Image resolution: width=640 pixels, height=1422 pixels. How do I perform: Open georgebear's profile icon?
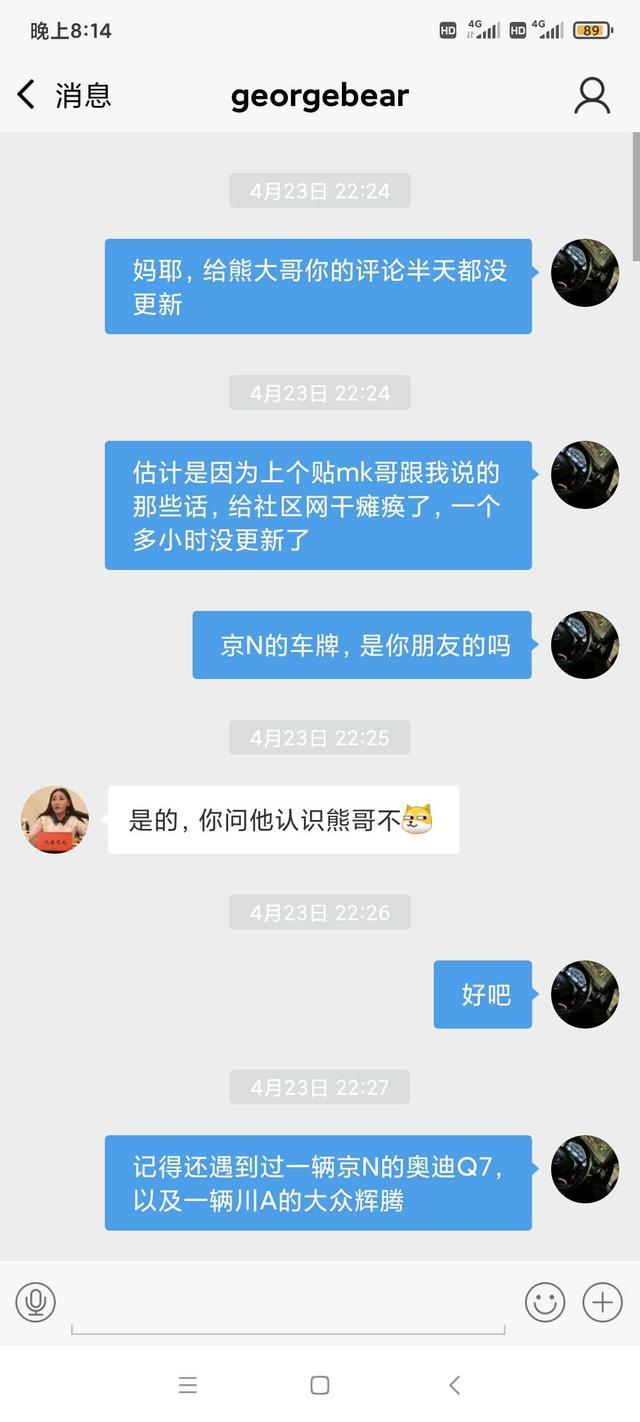click(x=592, y=96)
